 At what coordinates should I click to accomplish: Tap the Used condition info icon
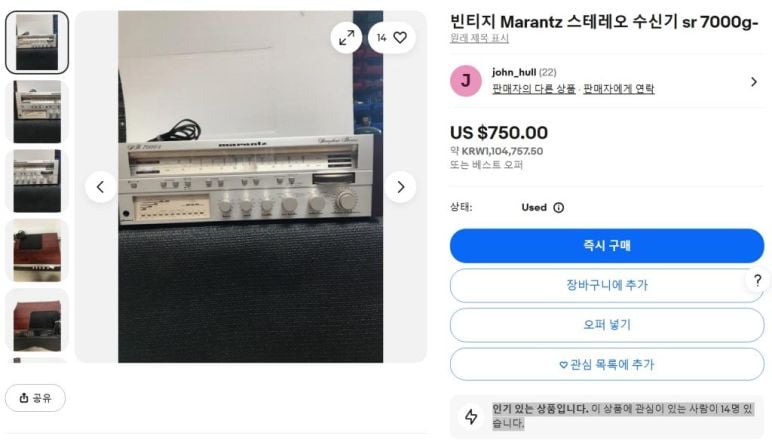[x=558, y=208]
